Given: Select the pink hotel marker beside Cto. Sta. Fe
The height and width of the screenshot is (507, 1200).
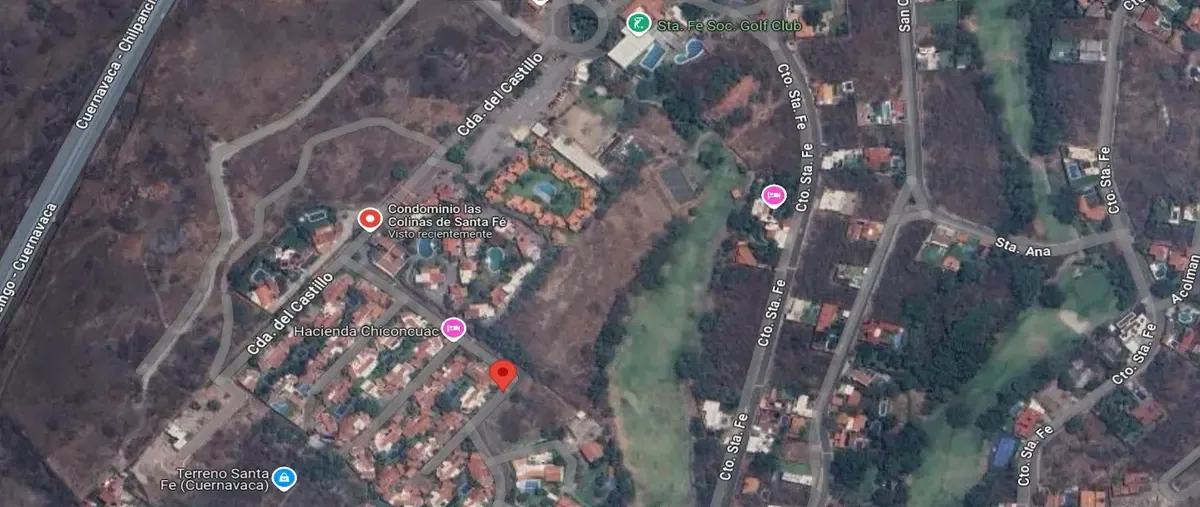Looking at the screenshot, I should tap(773, 195).
